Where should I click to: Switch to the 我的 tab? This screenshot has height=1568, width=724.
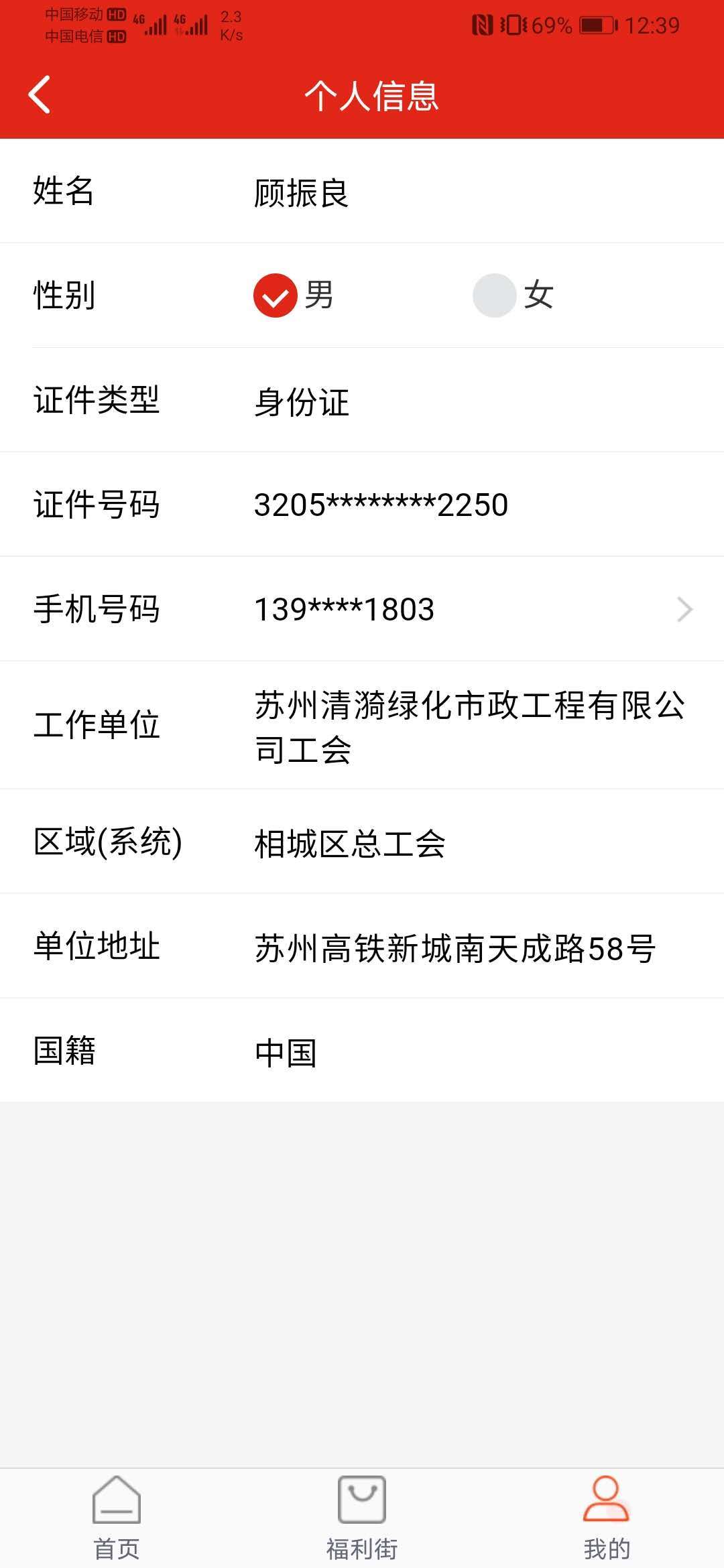pos(607,1518)
